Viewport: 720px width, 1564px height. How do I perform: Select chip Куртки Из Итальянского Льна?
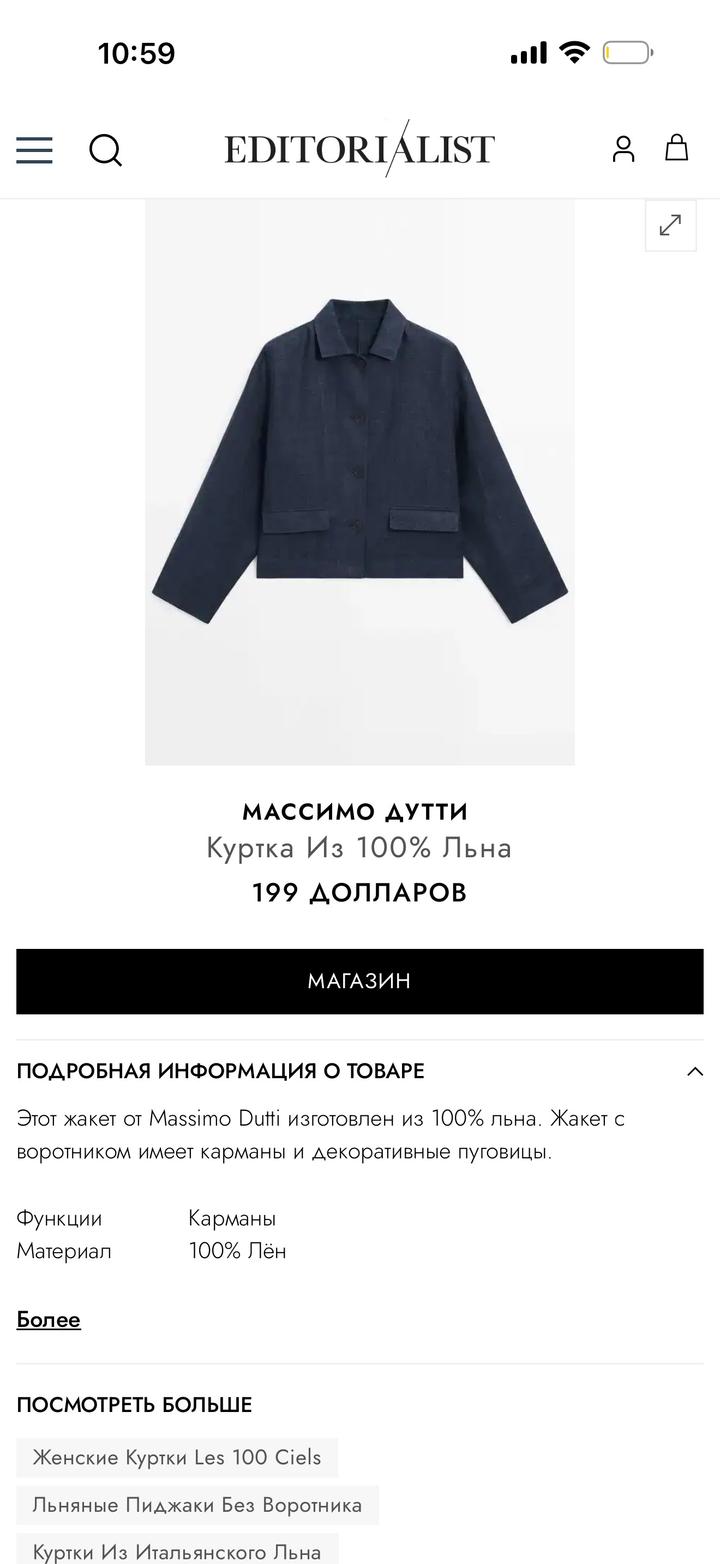[x=177, y=1551]
